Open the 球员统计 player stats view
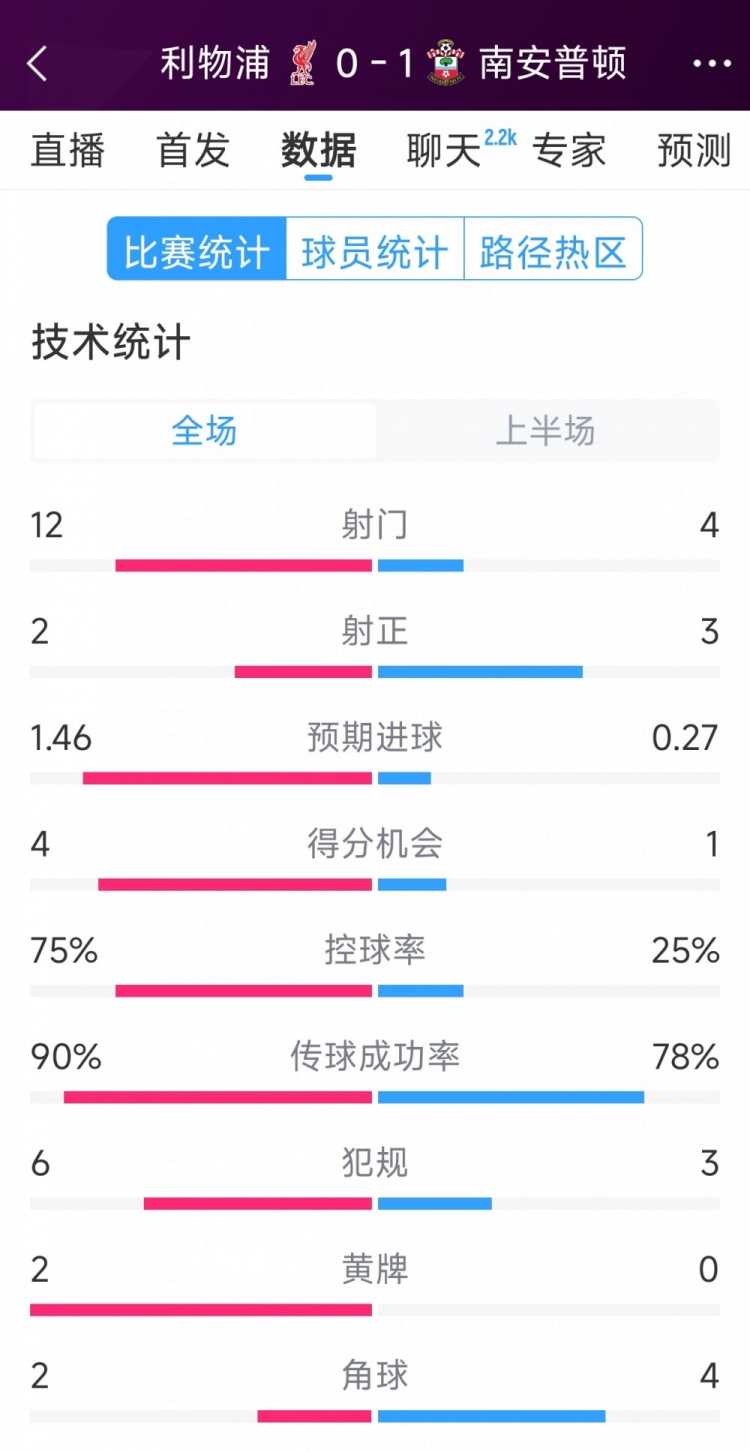This screenshot has height=1452, width=750. tap(375, 250)
